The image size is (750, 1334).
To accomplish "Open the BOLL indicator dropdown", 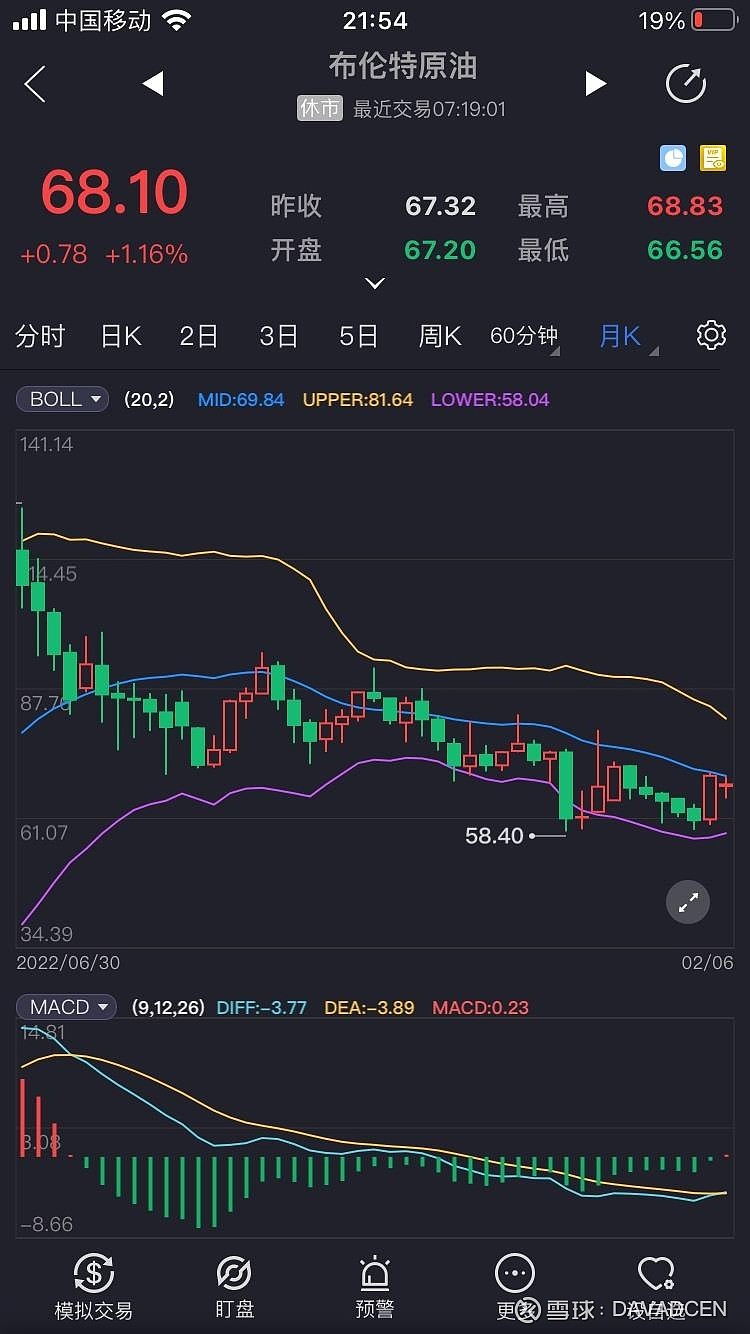I will [61, 398].
